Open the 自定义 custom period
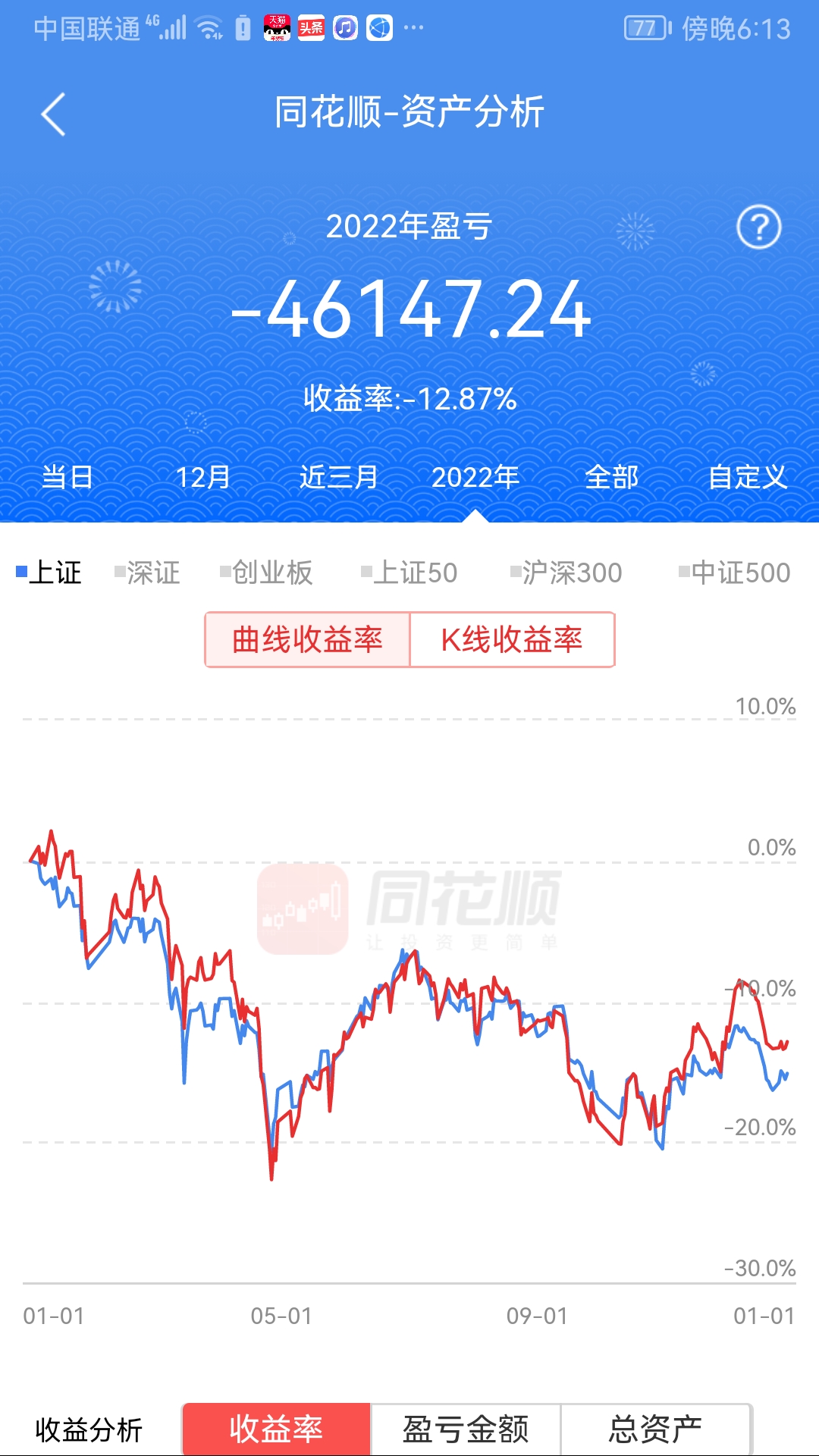The width and height of the screenshot is (819, 1456). pos(748,477)
